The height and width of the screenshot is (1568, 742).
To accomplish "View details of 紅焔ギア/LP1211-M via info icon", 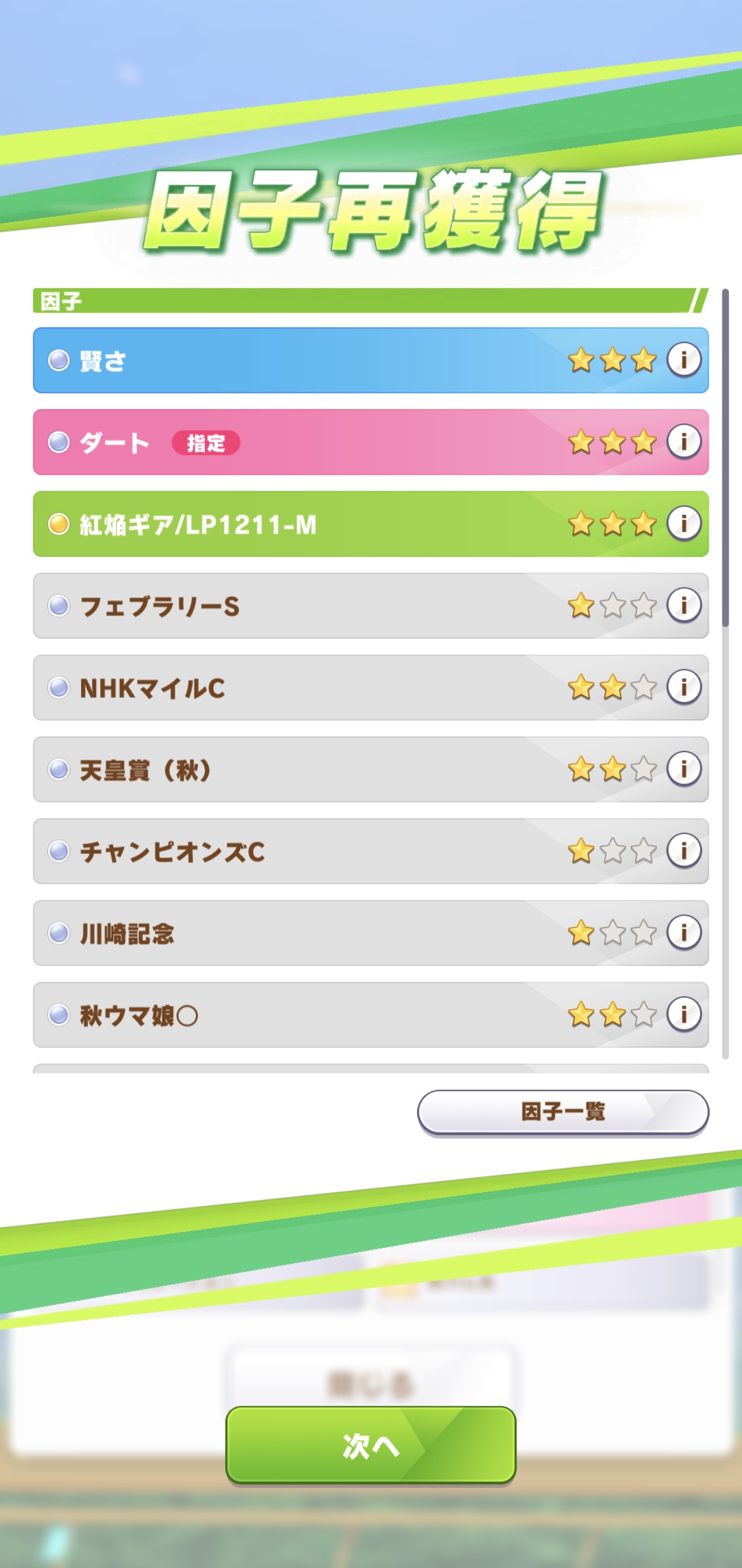I will (x=683, y=523).
